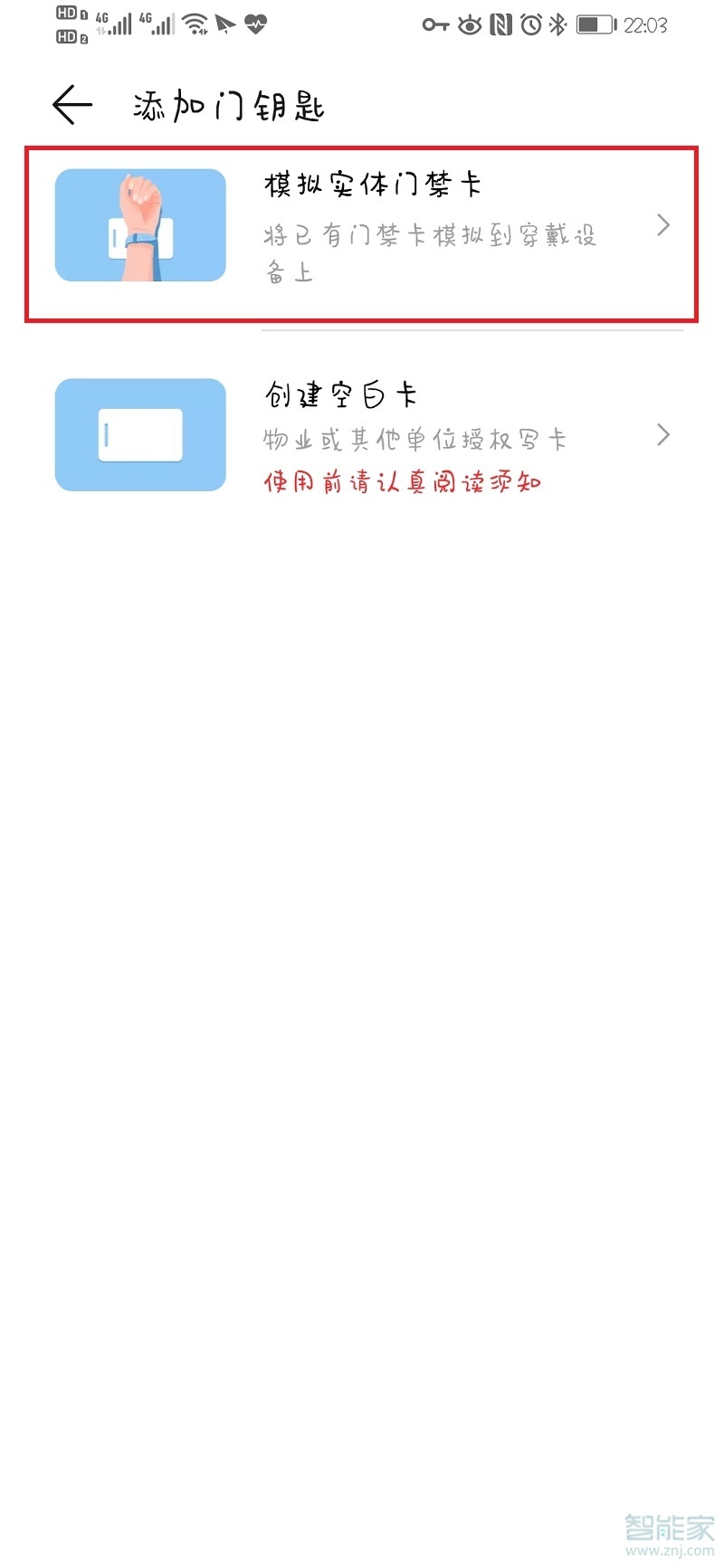
Task: Tap the battery level indicator
Action: [595, 24]
